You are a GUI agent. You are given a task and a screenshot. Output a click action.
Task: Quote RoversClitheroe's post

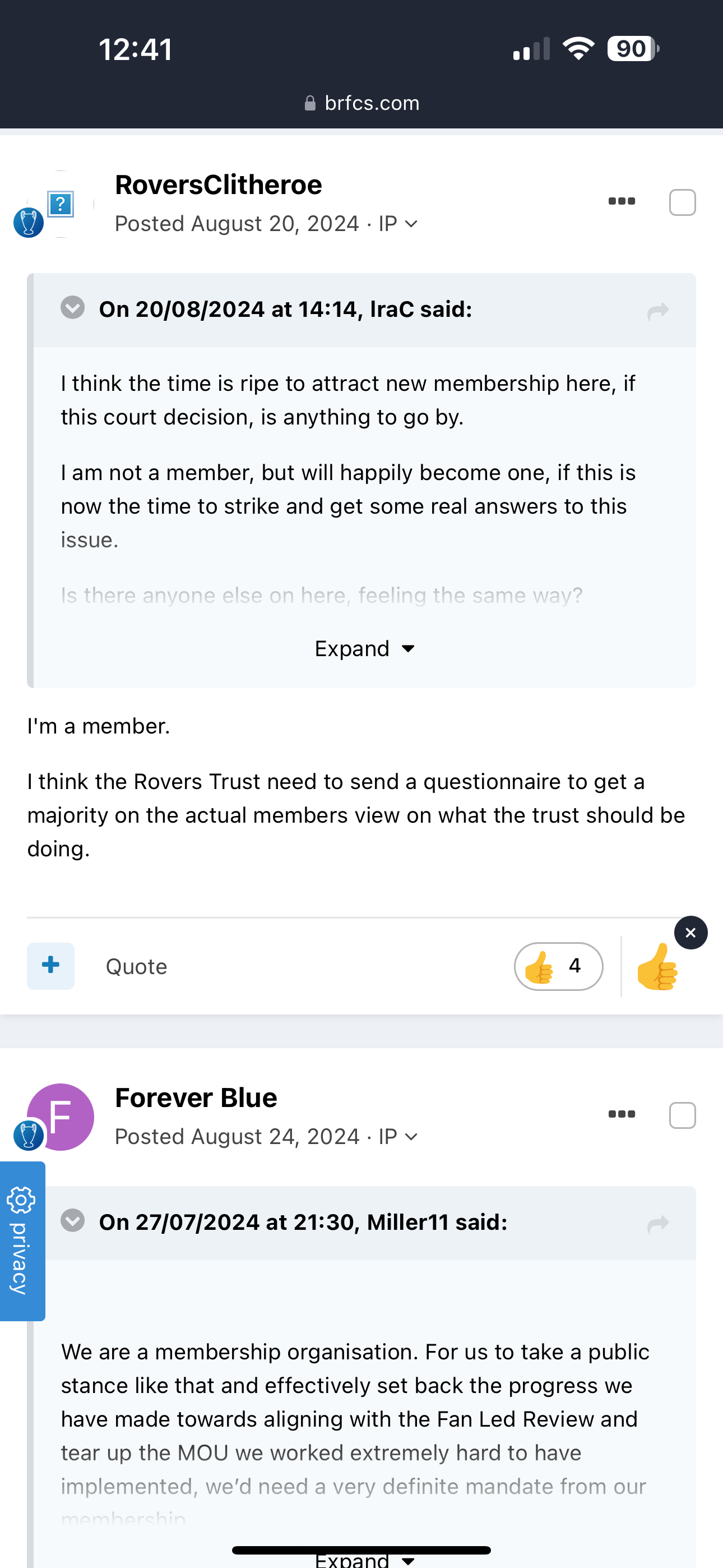136,967
